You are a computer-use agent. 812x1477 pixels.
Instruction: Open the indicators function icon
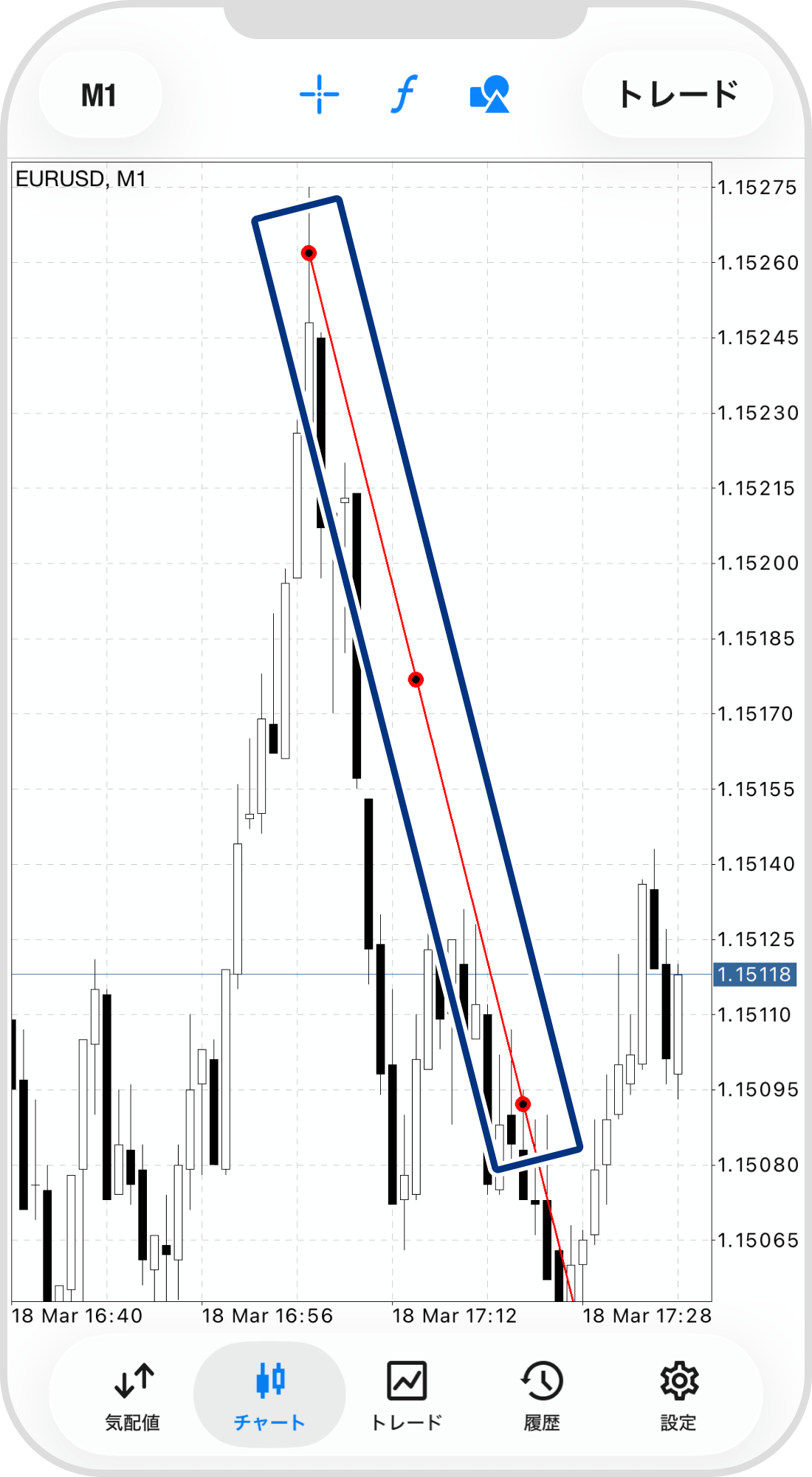pyautogui.click(x=404, y=95)
